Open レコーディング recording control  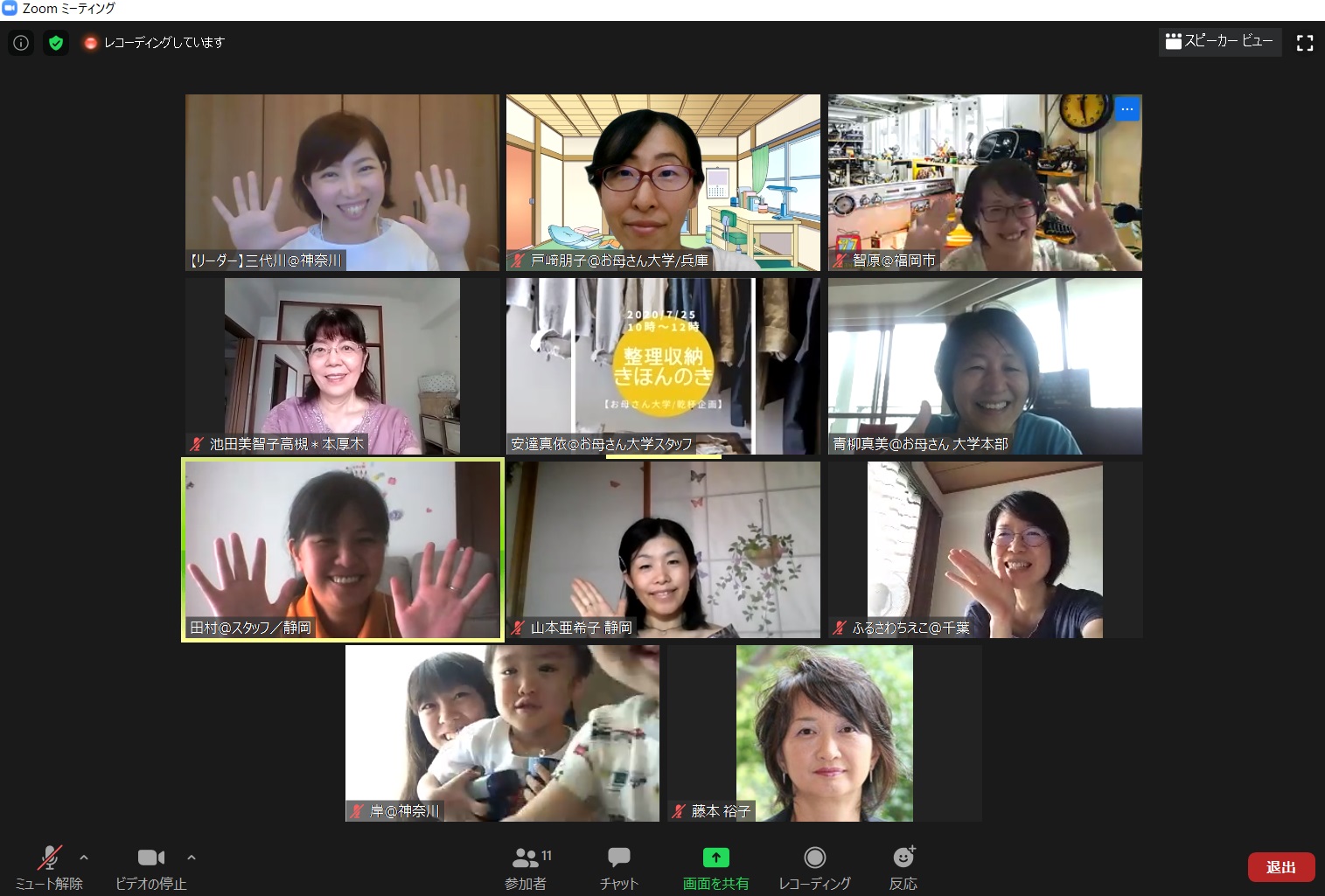coord(814,866)
